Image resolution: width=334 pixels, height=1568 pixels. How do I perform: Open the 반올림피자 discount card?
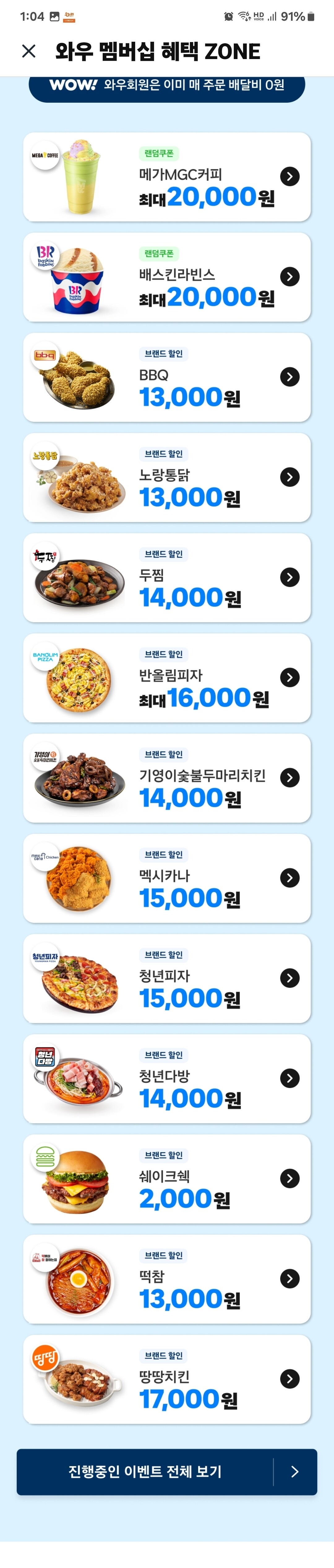tap(167, 678)
